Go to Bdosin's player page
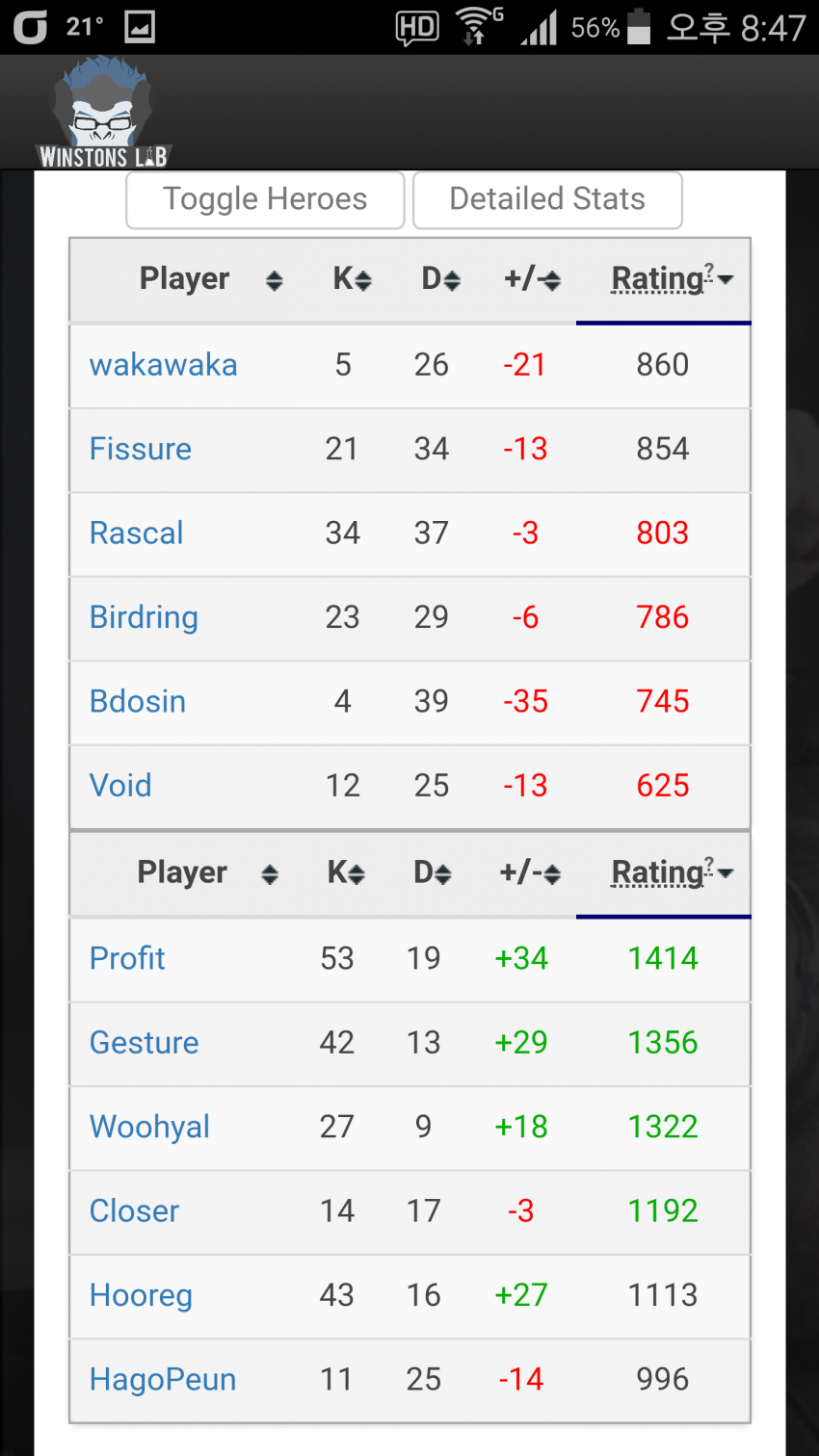 [x=138, y=701]
